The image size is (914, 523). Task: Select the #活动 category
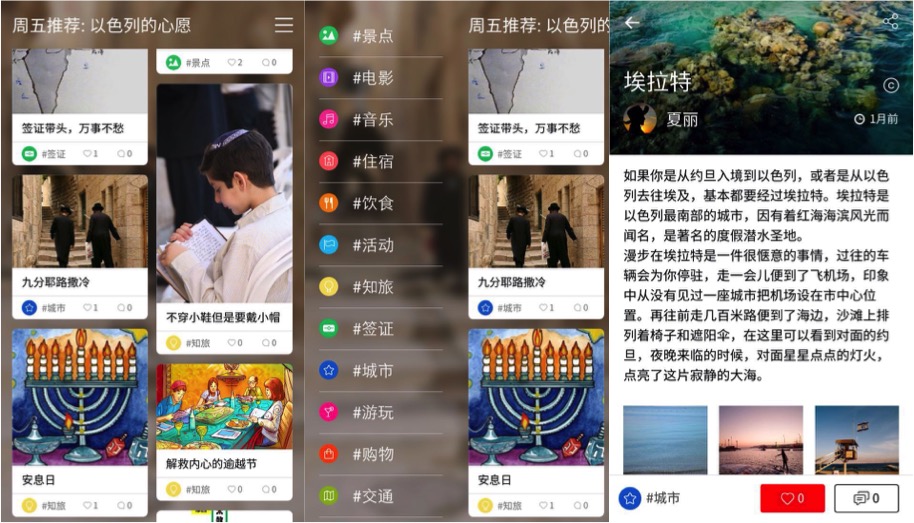tap(381, 245)
